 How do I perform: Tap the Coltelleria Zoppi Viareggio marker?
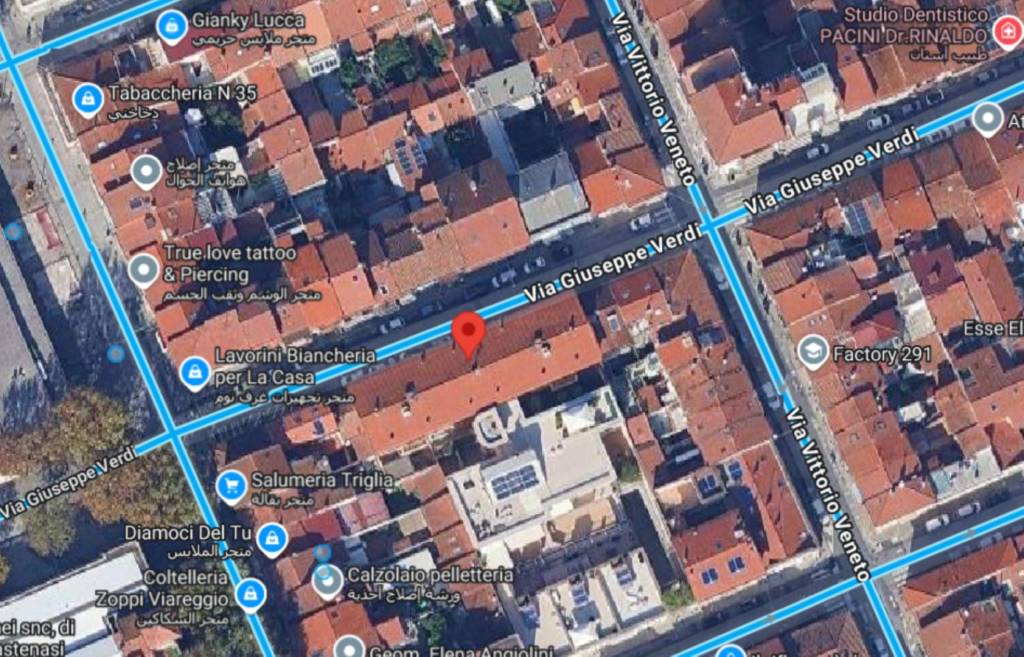tap(250, 593)
